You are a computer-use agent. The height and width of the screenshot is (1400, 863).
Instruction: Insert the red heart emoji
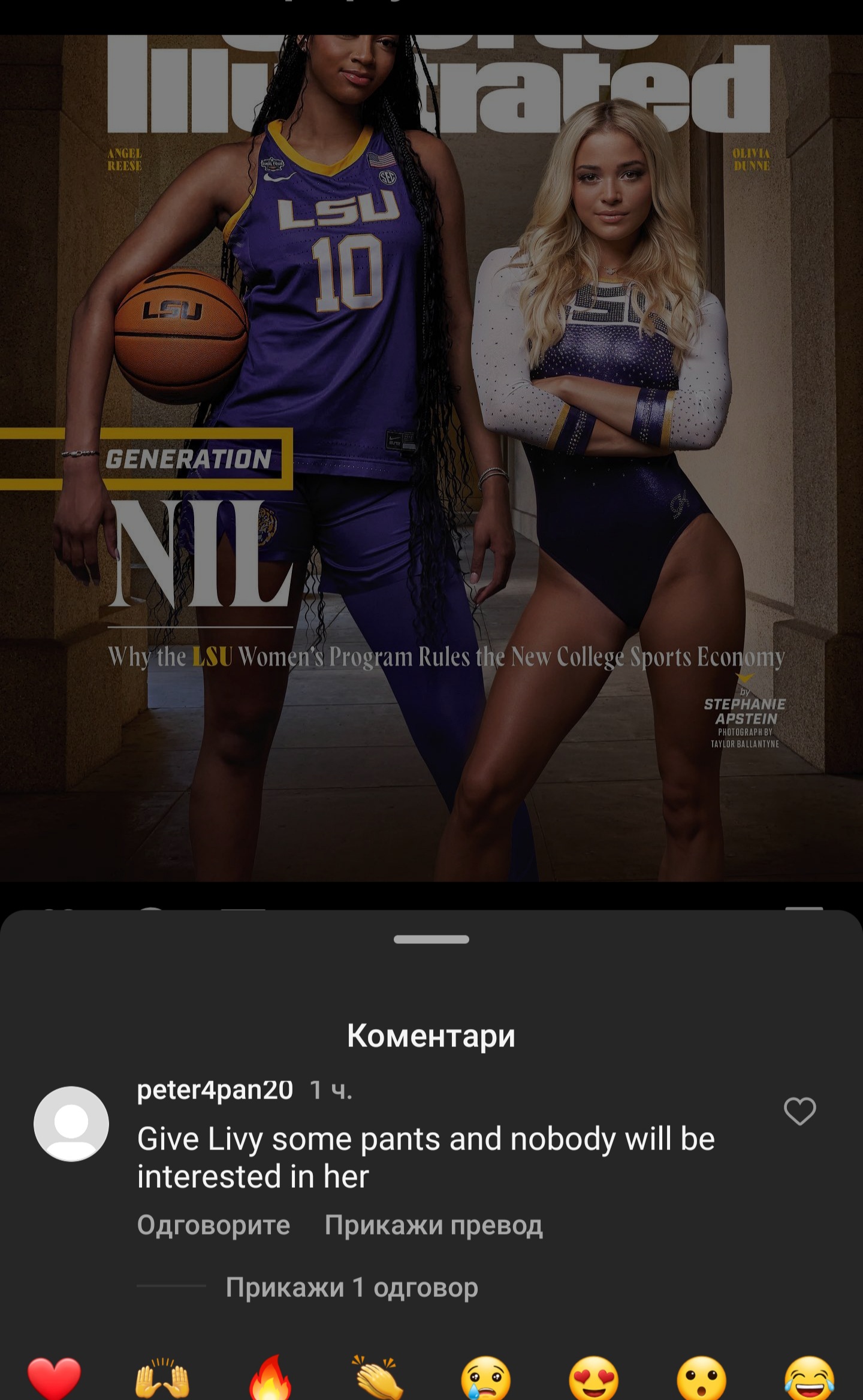click(x=55, y=1378)
